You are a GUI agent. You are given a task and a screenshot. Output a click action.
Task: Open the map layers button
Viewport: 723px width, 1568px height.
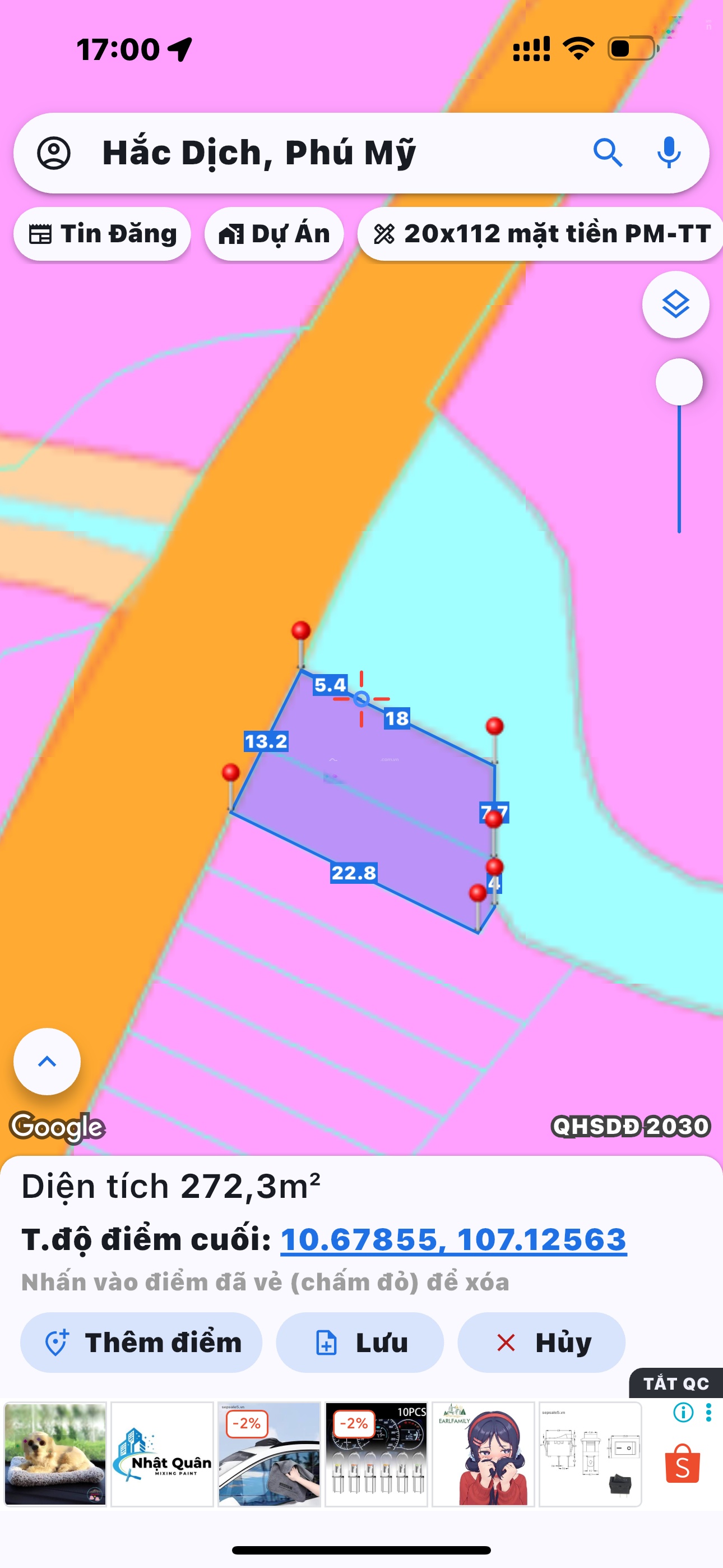coord(675,305)
